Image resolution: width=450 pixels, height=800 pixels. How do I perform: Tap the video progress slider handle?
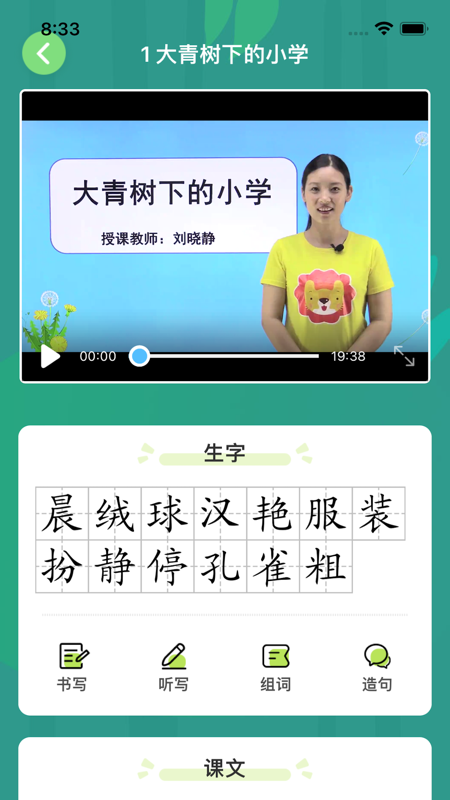pos(139,356)
